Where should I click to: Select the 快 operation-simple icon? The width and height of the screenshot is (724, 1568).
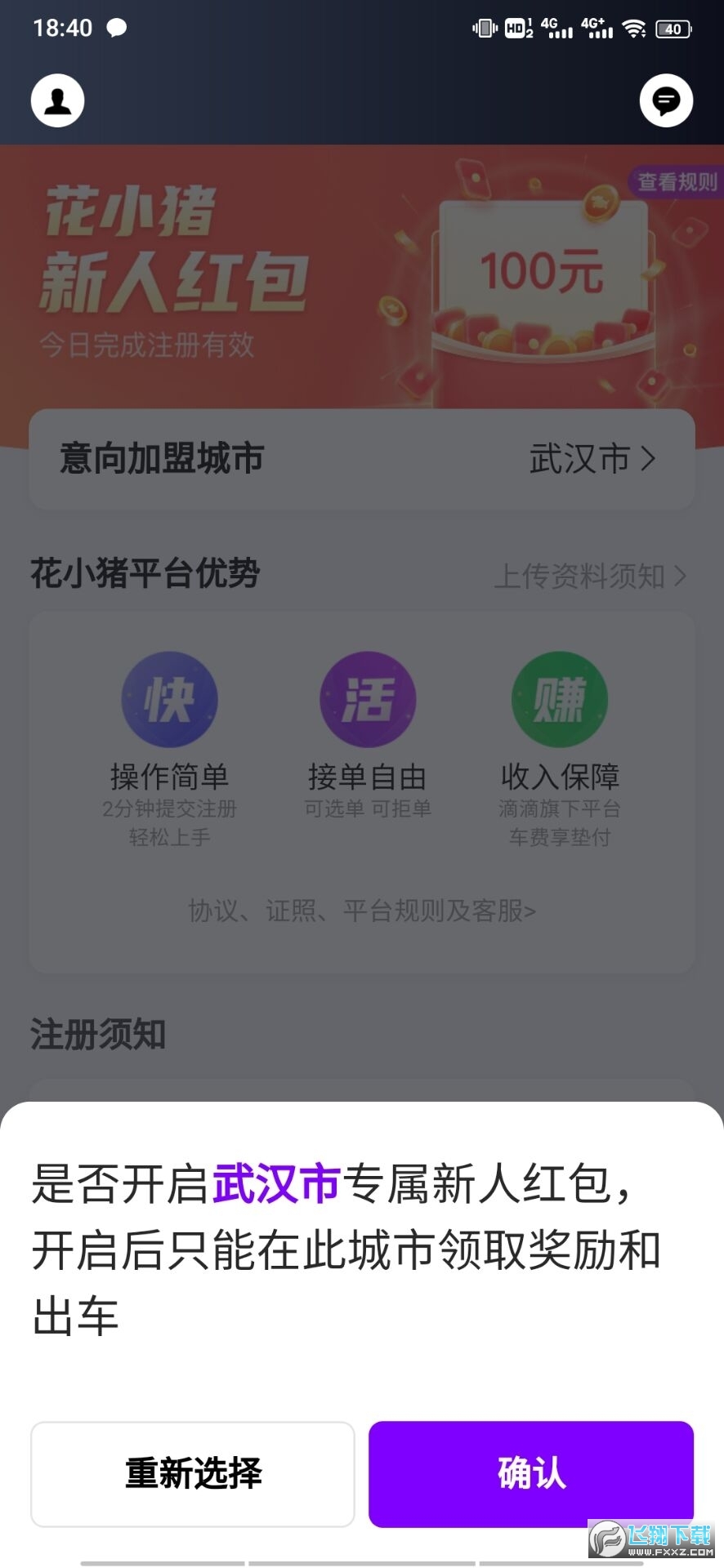(169, 698)
